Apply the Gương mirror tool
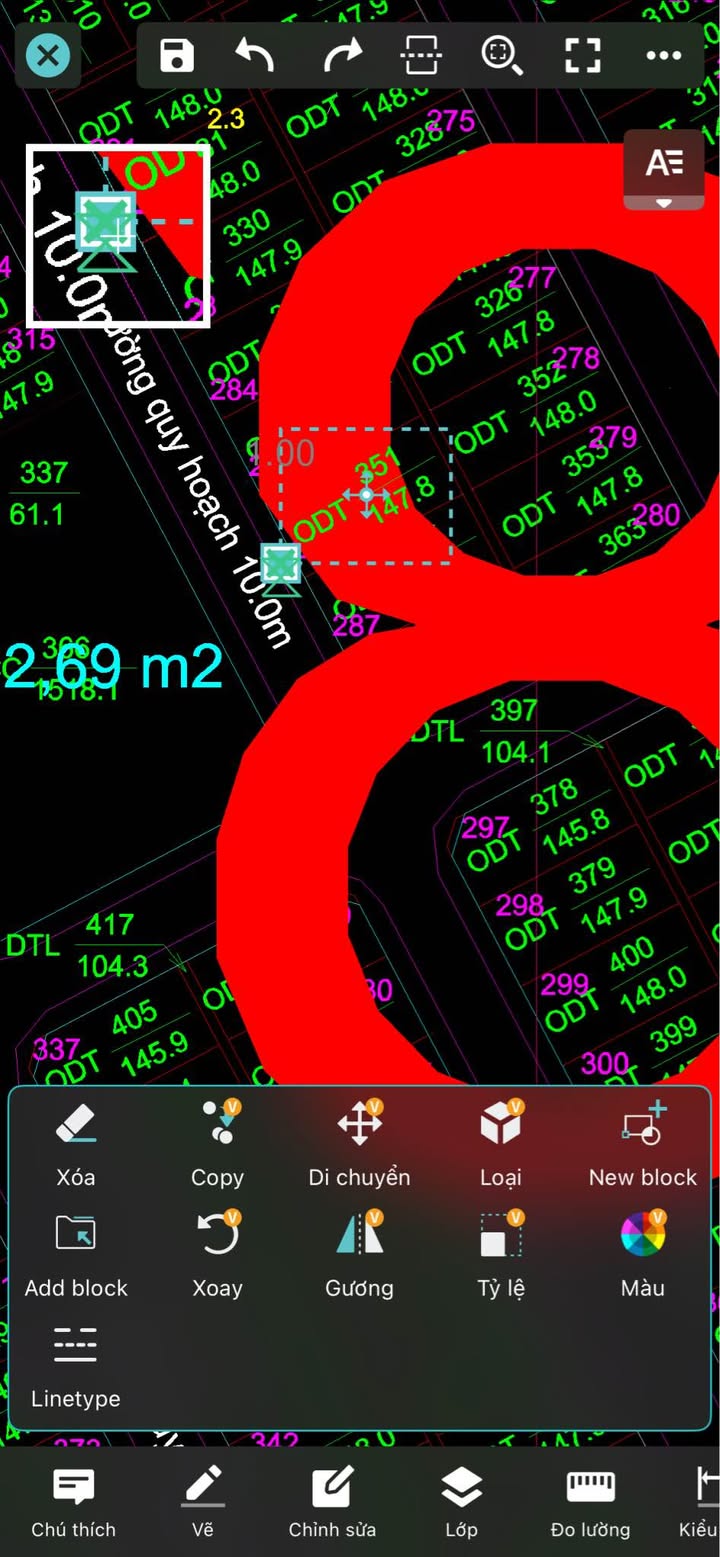The image size is (720, 1557). pyautogui.click(x=359, y=1255)
